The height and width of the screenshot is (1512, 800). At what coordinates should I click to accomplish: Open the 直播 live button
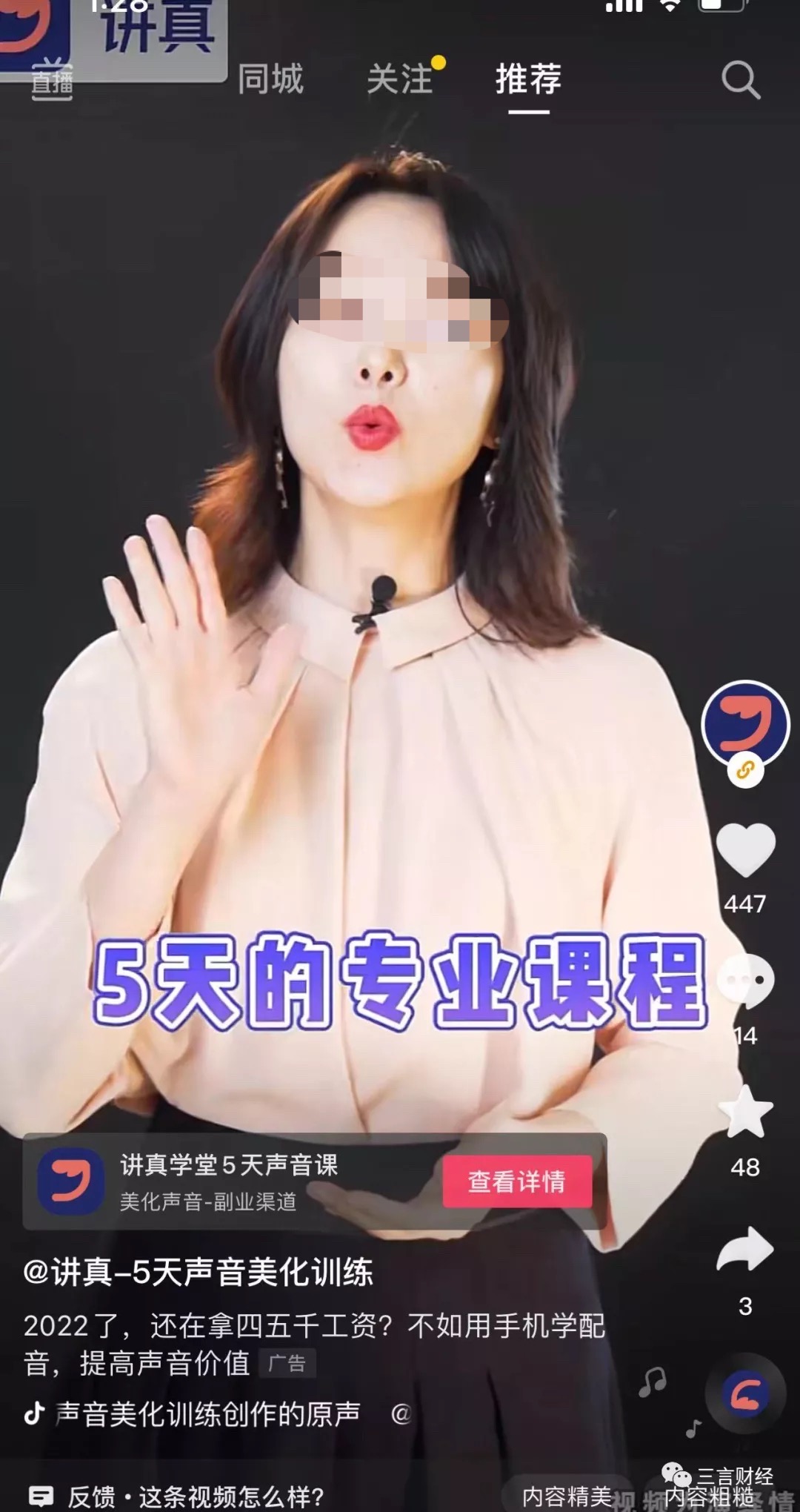click(x=52, y=80)
